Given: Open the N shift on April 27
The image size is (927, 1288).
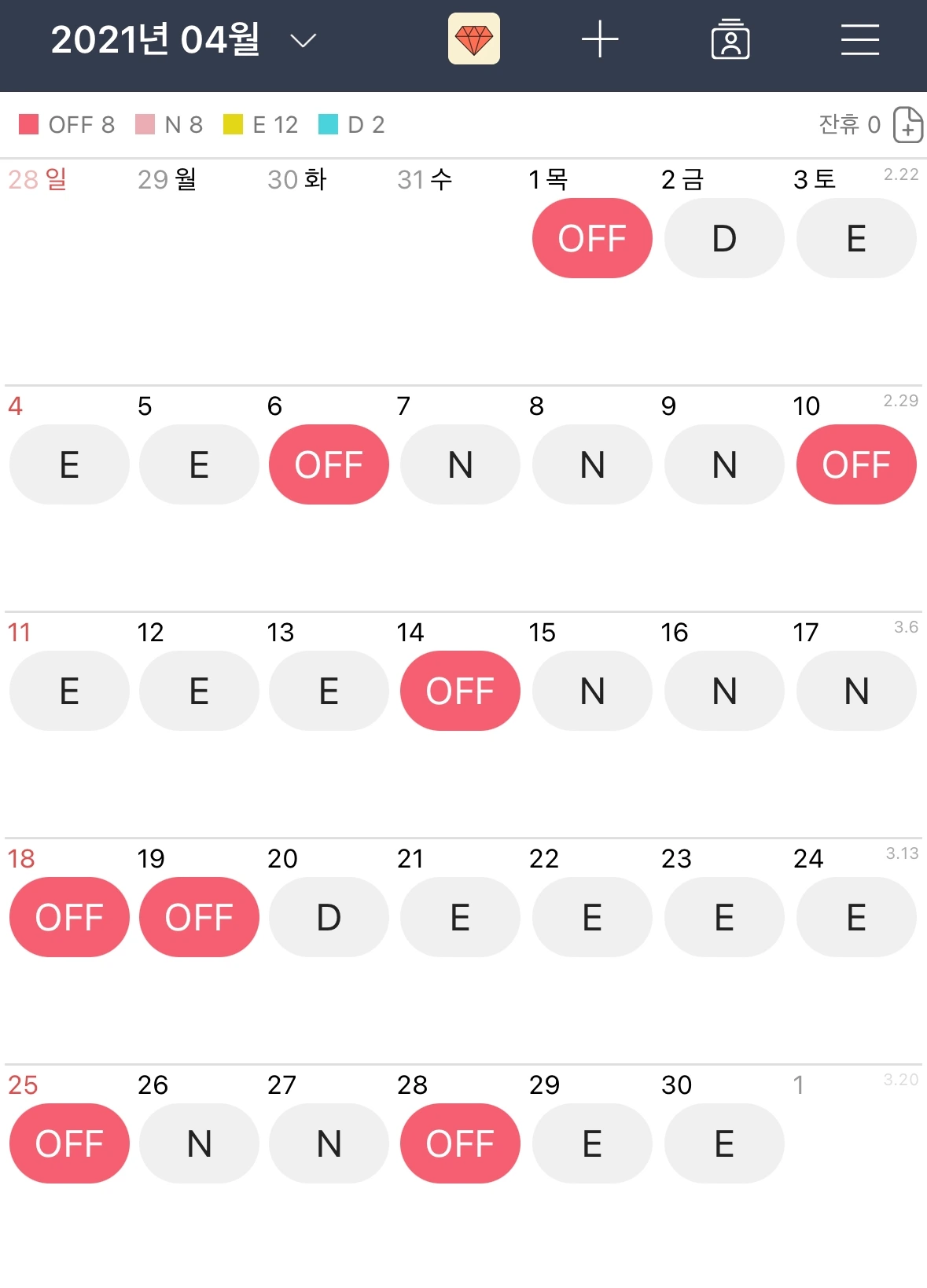Looking at the screenshot, I should 329,1143.
